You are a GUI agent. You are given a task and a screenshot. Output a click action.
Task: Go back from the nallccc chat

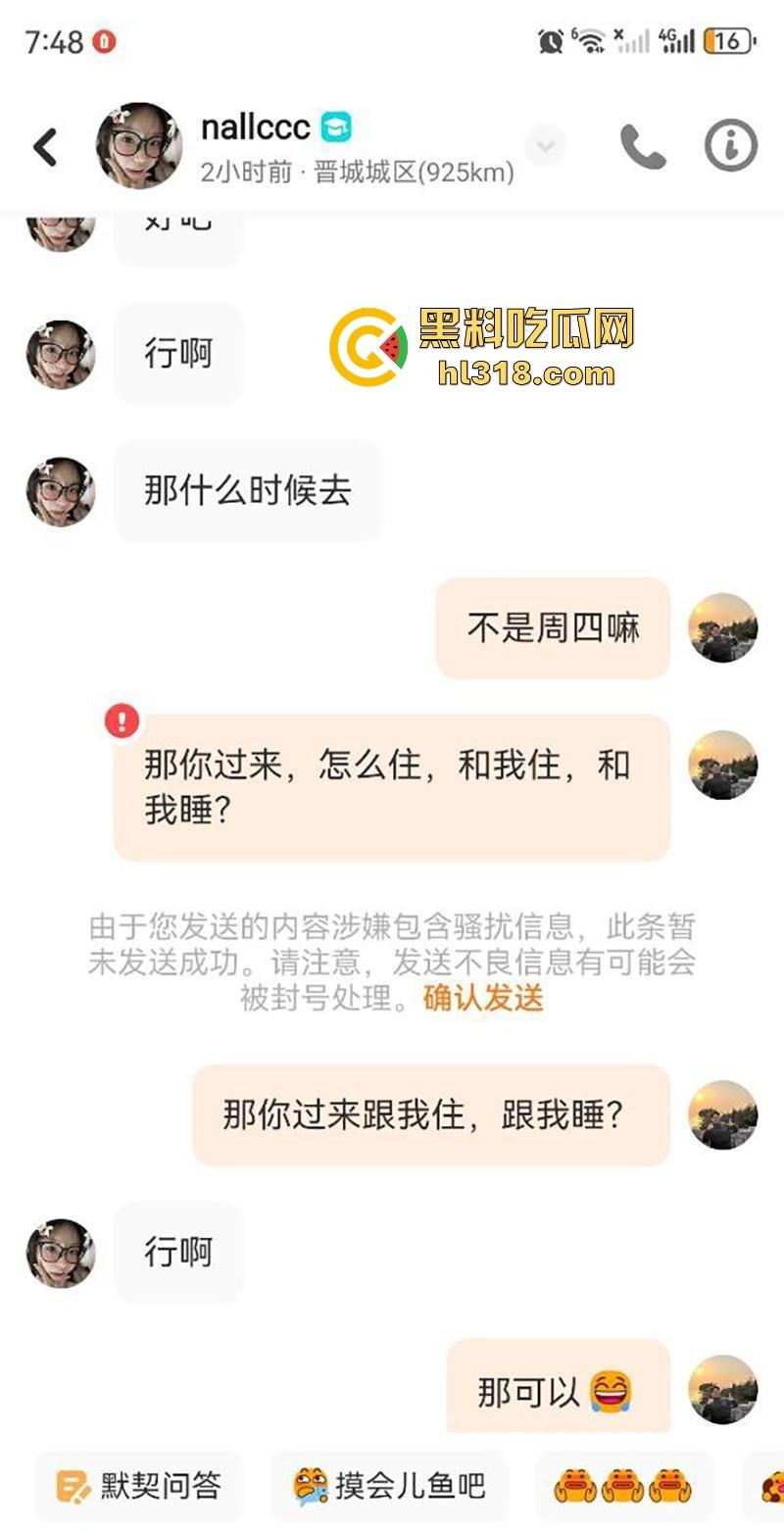(45, 147)
